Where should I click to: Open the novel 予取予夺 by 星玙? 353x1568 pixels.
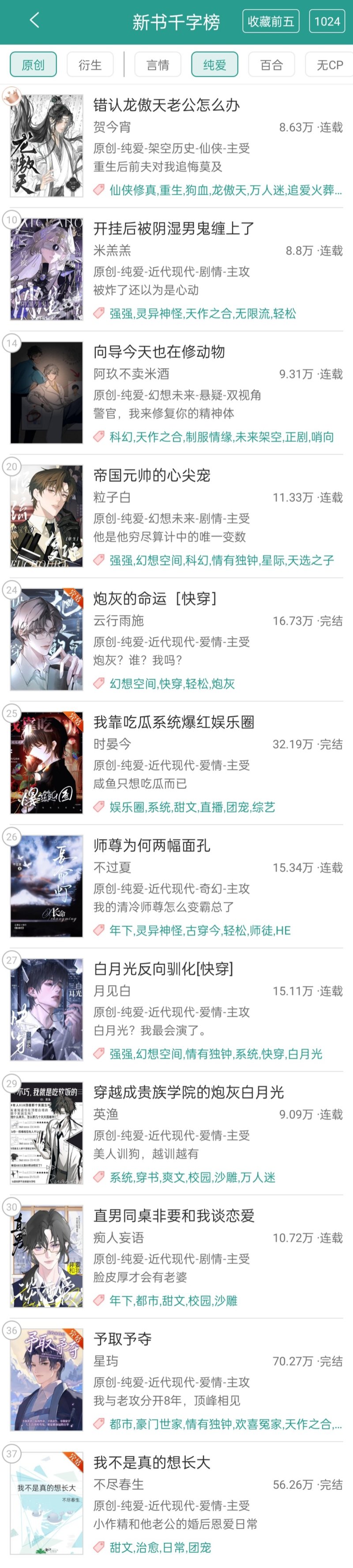pos(123,1339)
